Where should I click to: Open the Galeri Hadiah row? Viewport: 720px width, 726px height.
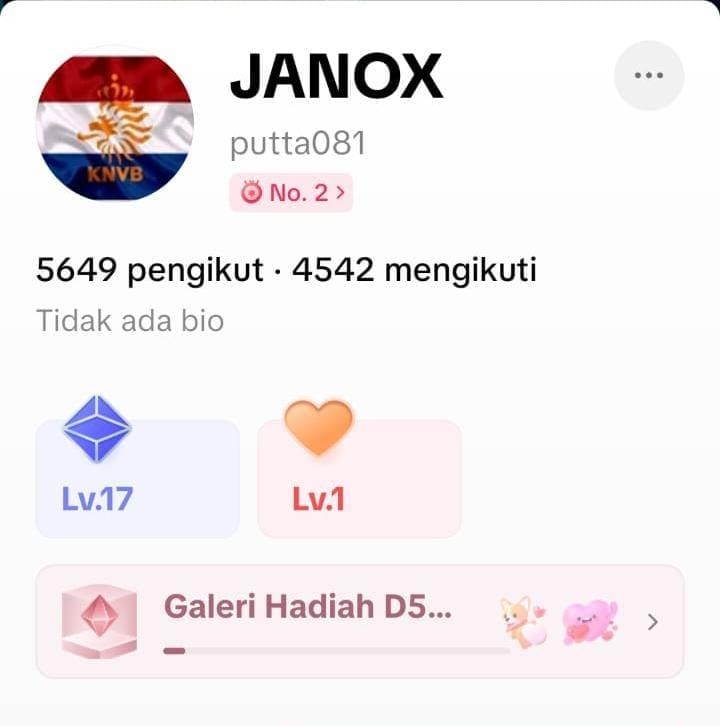point(360,621)
